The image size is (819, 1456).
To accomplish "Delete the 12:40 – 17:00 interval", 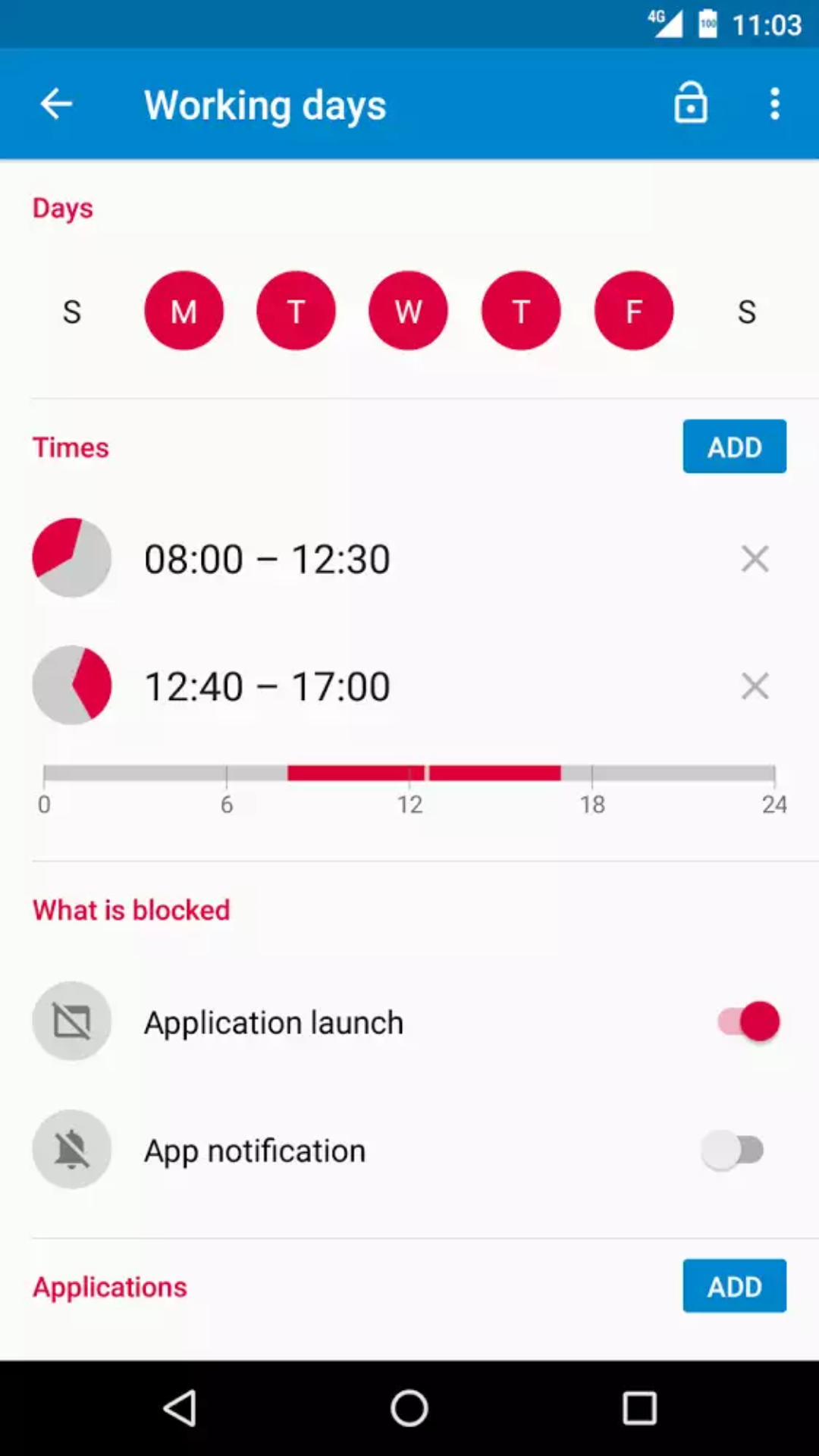I will (755, 686).
